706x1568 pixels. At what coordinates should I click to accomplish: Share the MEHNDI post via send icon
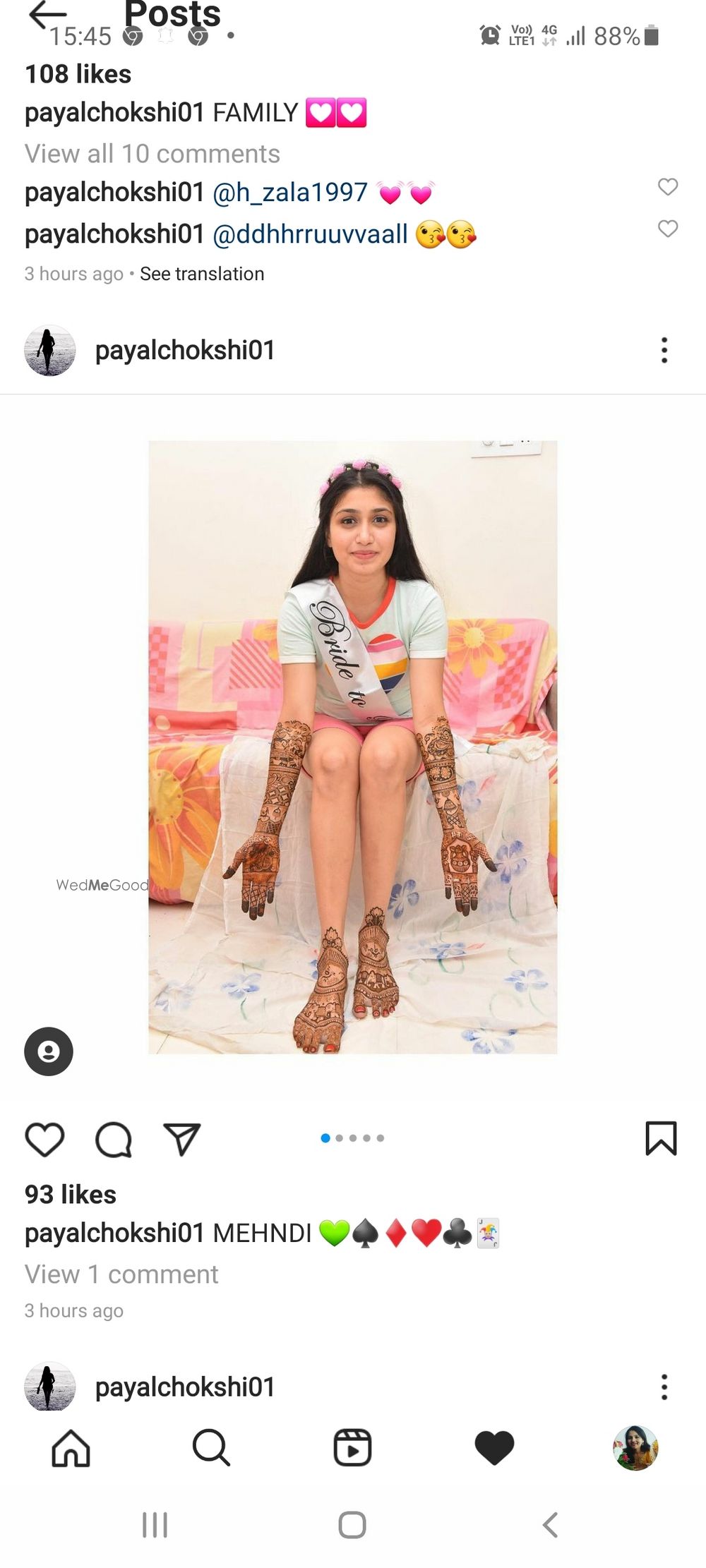tap(182, 1139)
